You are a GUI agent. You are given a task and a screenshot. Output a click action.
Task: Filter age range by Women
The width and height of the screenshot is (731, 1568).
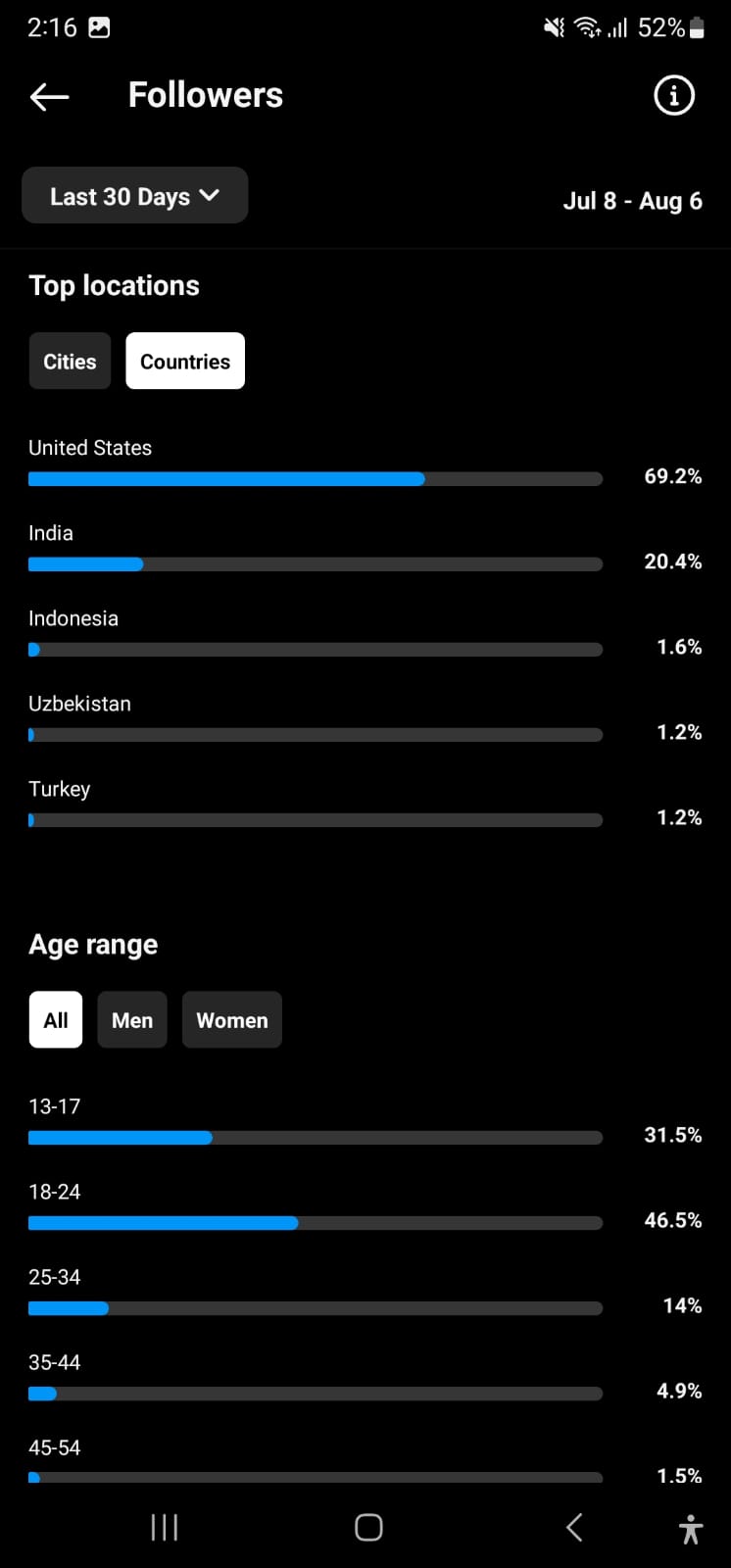(x=232, y=1020)
